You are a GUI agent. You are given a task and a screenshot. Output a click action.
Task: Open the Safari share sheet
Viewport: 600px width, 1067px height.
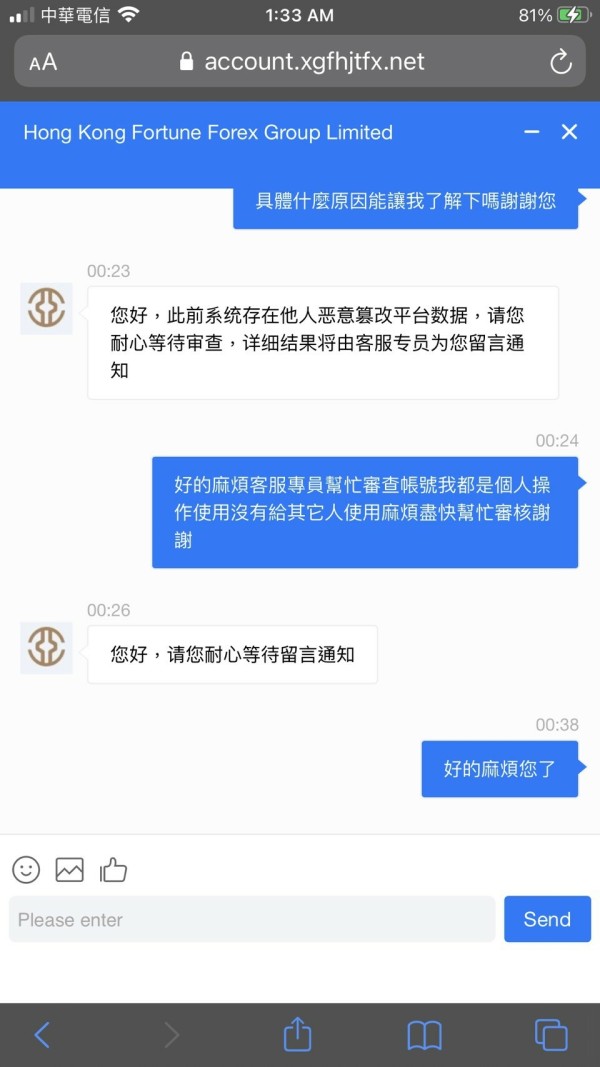(297, 1034)
